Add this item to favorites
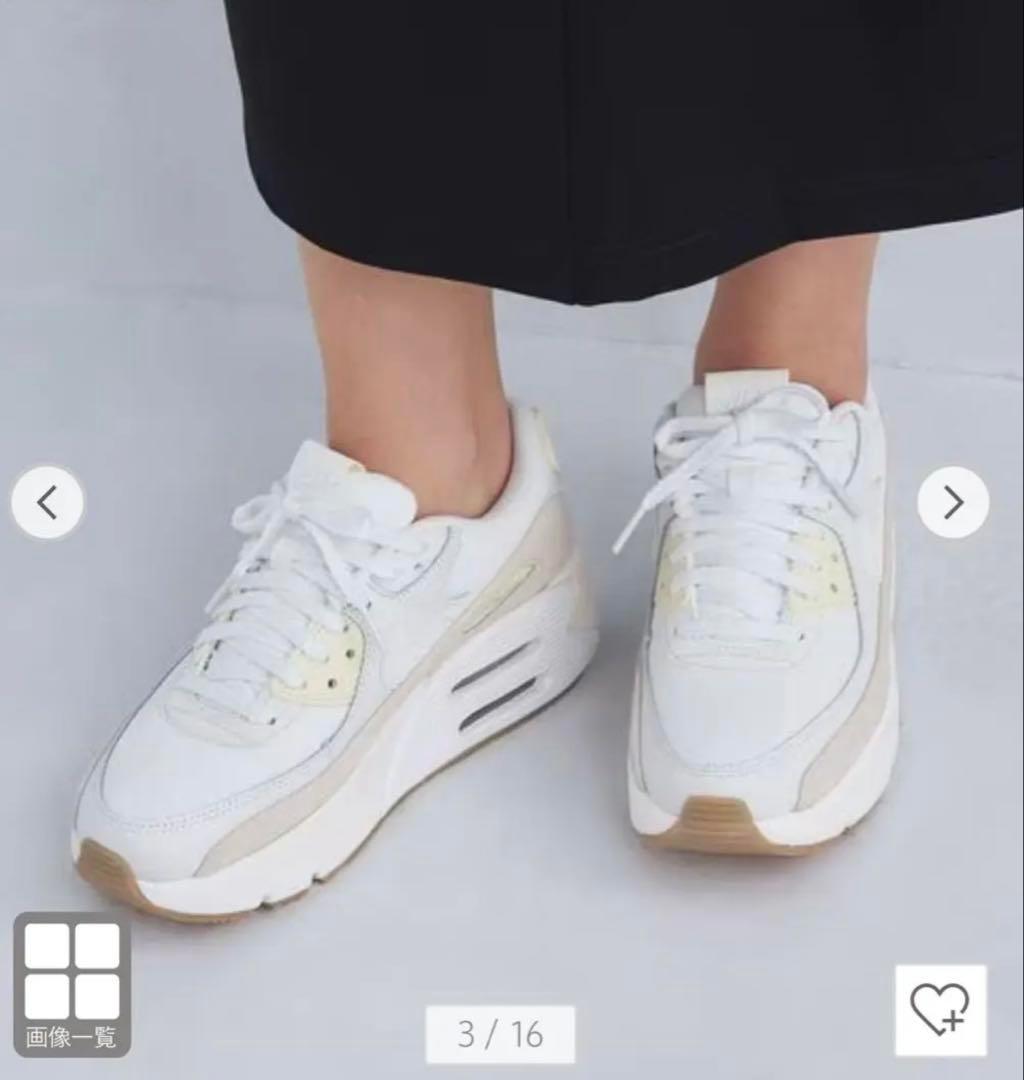This screenshot has height=1080, width=1024. pos(940,1009)
